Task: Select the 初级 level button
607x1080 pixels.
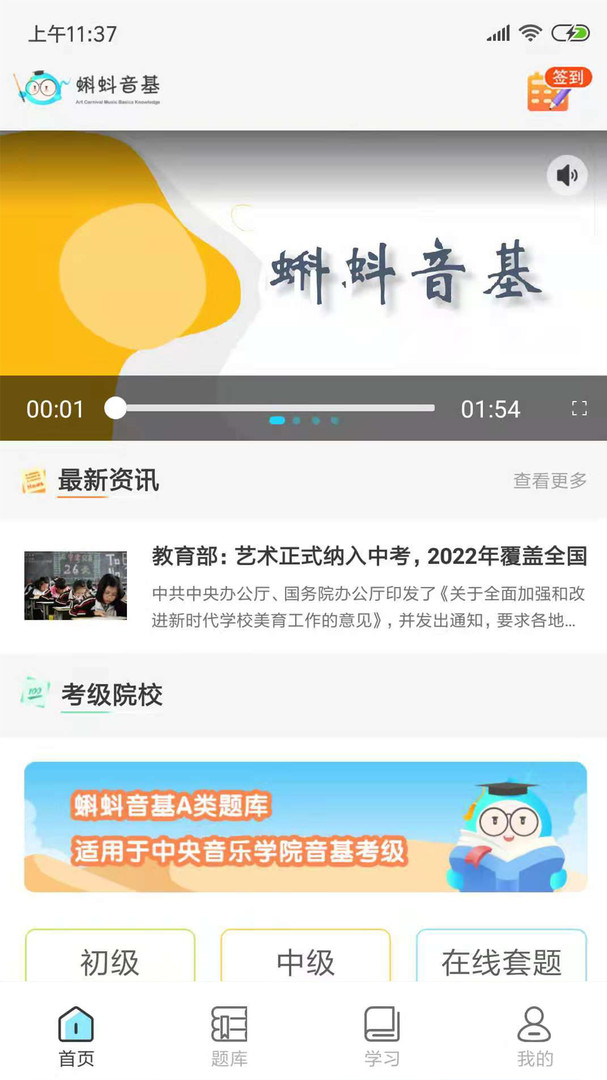Action: (x=110, y=960)
